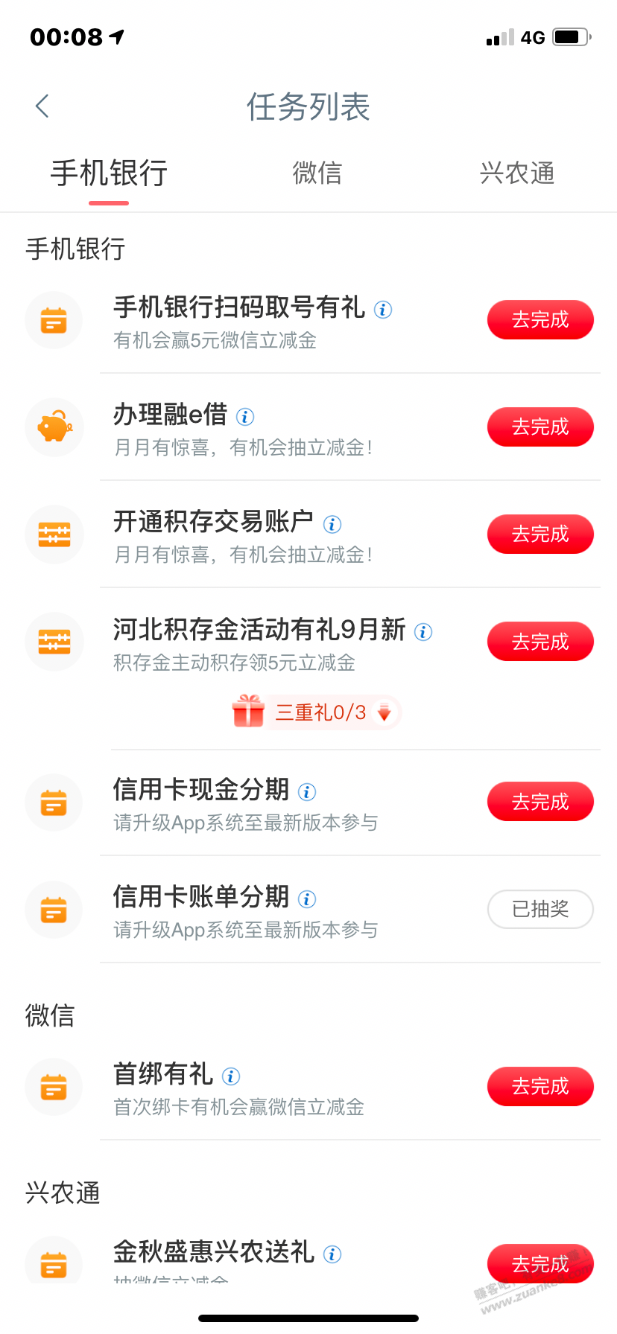Switch to the 兴农通 tab
Viewport: 617px width, 1334px height.
pyautogui.click(x=517, y=173)
